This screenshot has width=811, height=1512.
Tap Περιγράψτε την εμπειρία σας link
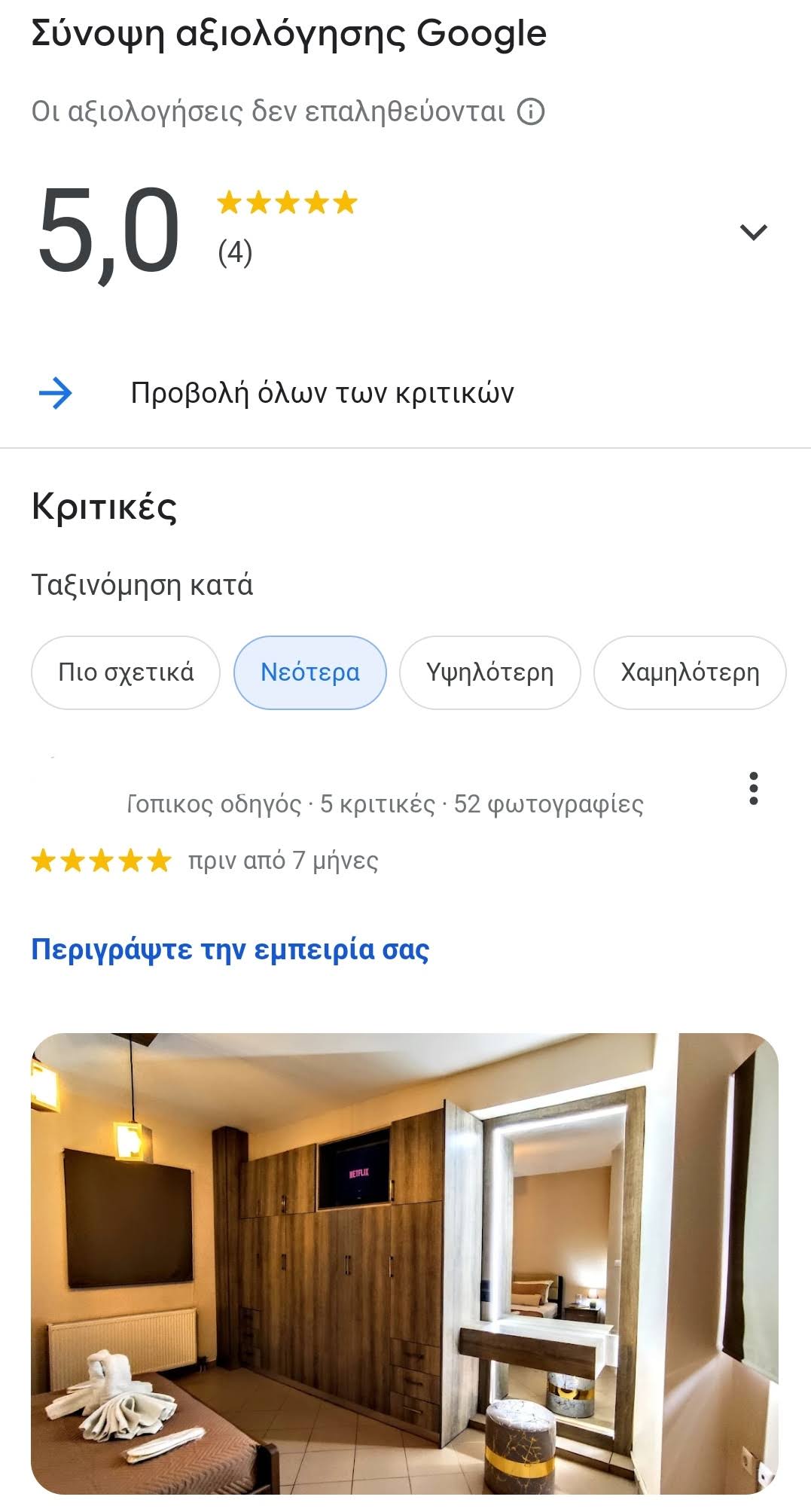[x=230, y=950]
